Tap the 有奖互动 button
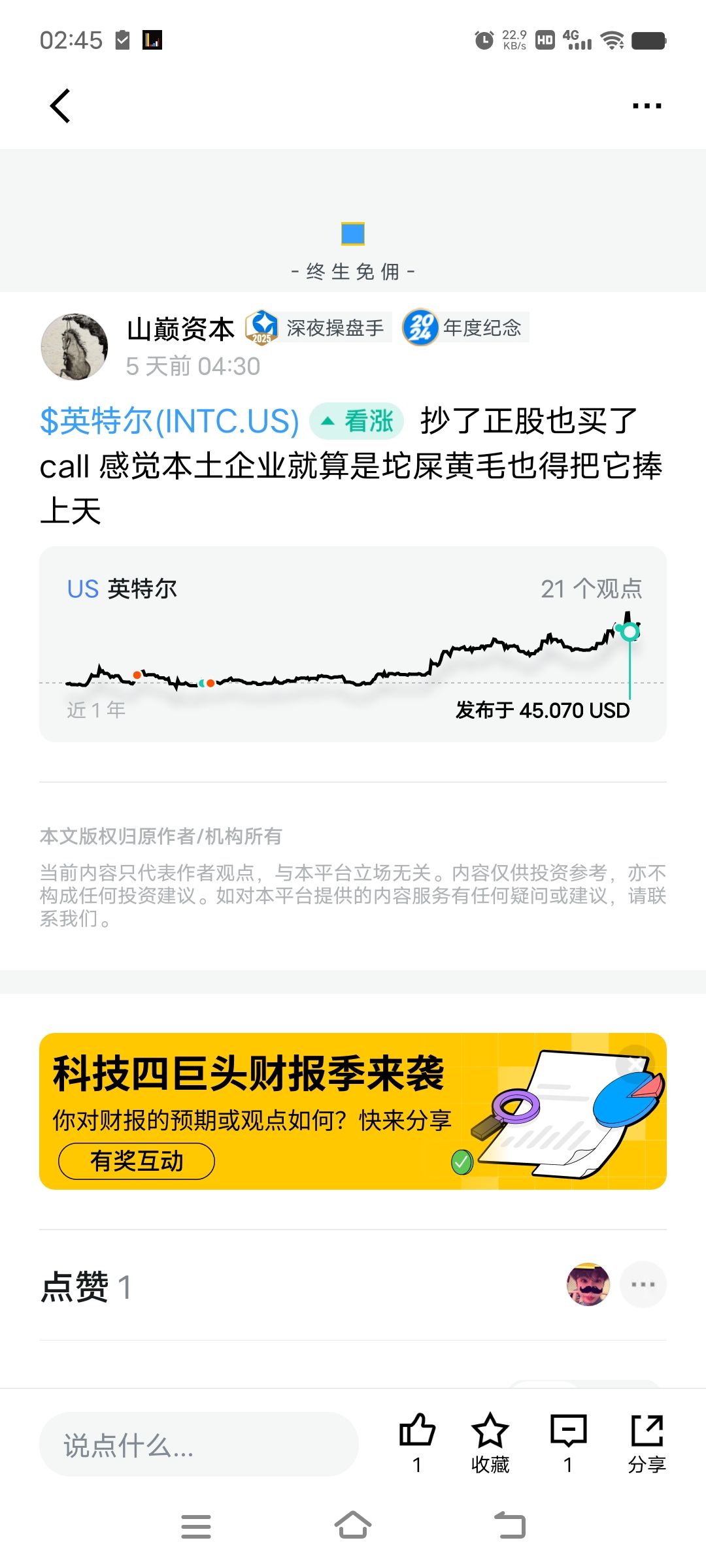The width and height of the screenshot is (706, 1568). [x=137, y=1161]
